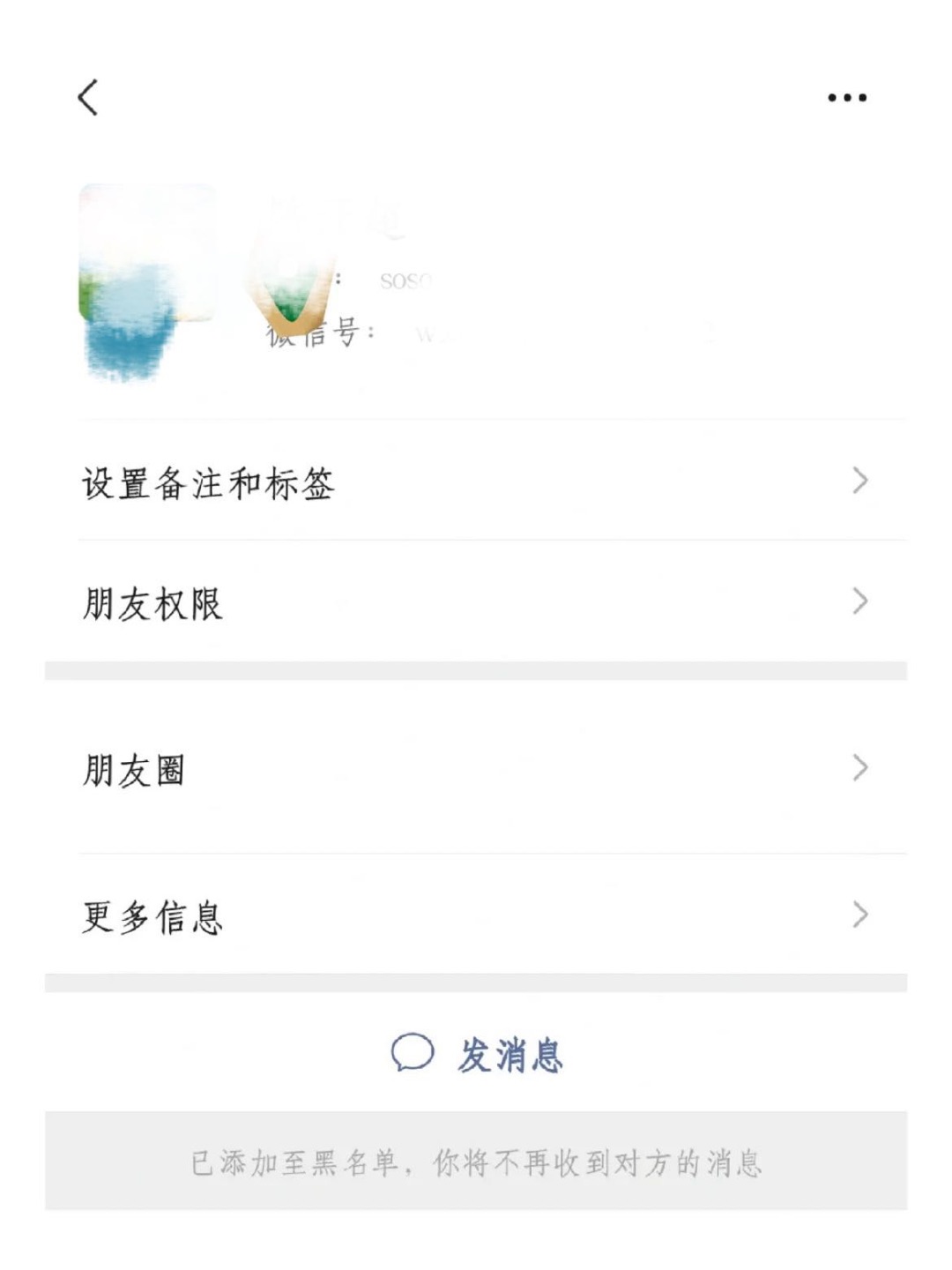This screenshot has height=1270, width=952.
Task: Go back to the previous screen
Action: (88, 97)
